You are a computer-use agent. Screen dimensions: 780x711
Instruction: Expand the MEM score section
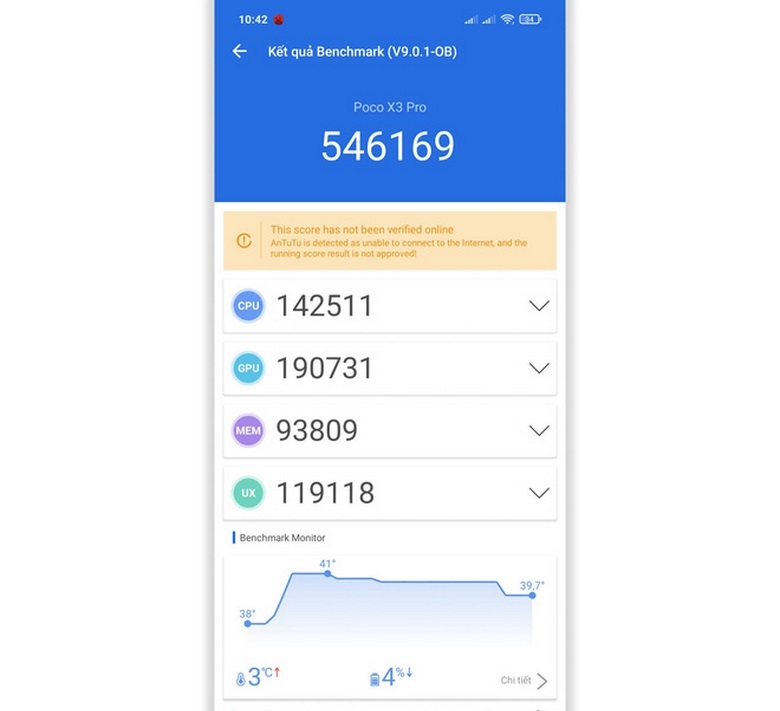pos(539,430)
